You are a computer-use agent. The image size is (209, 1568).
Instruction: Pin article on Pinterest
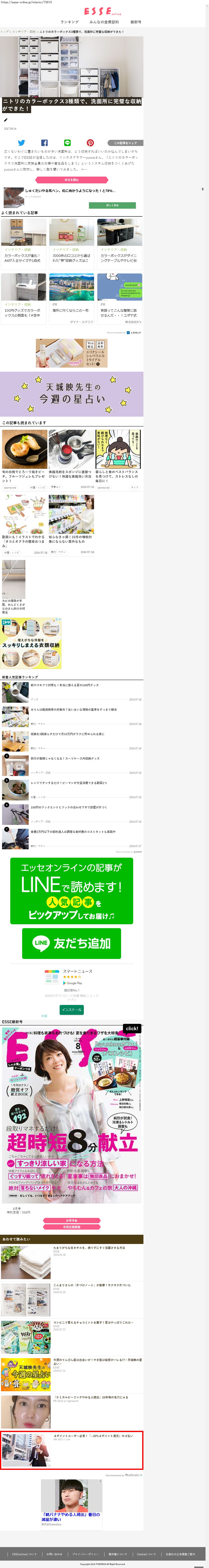[x=90, y=143]
